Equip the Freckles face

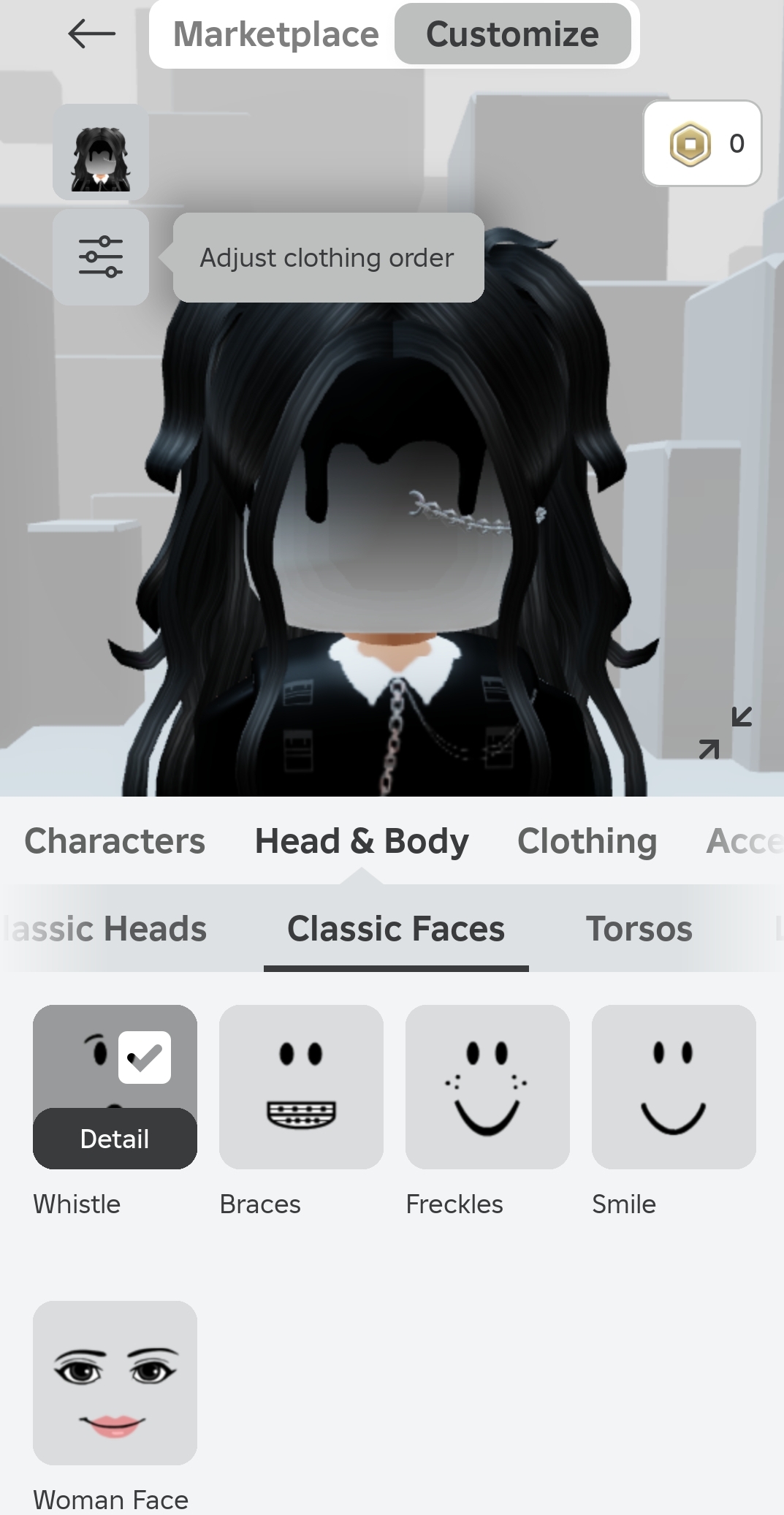(x=487, y=1087)
